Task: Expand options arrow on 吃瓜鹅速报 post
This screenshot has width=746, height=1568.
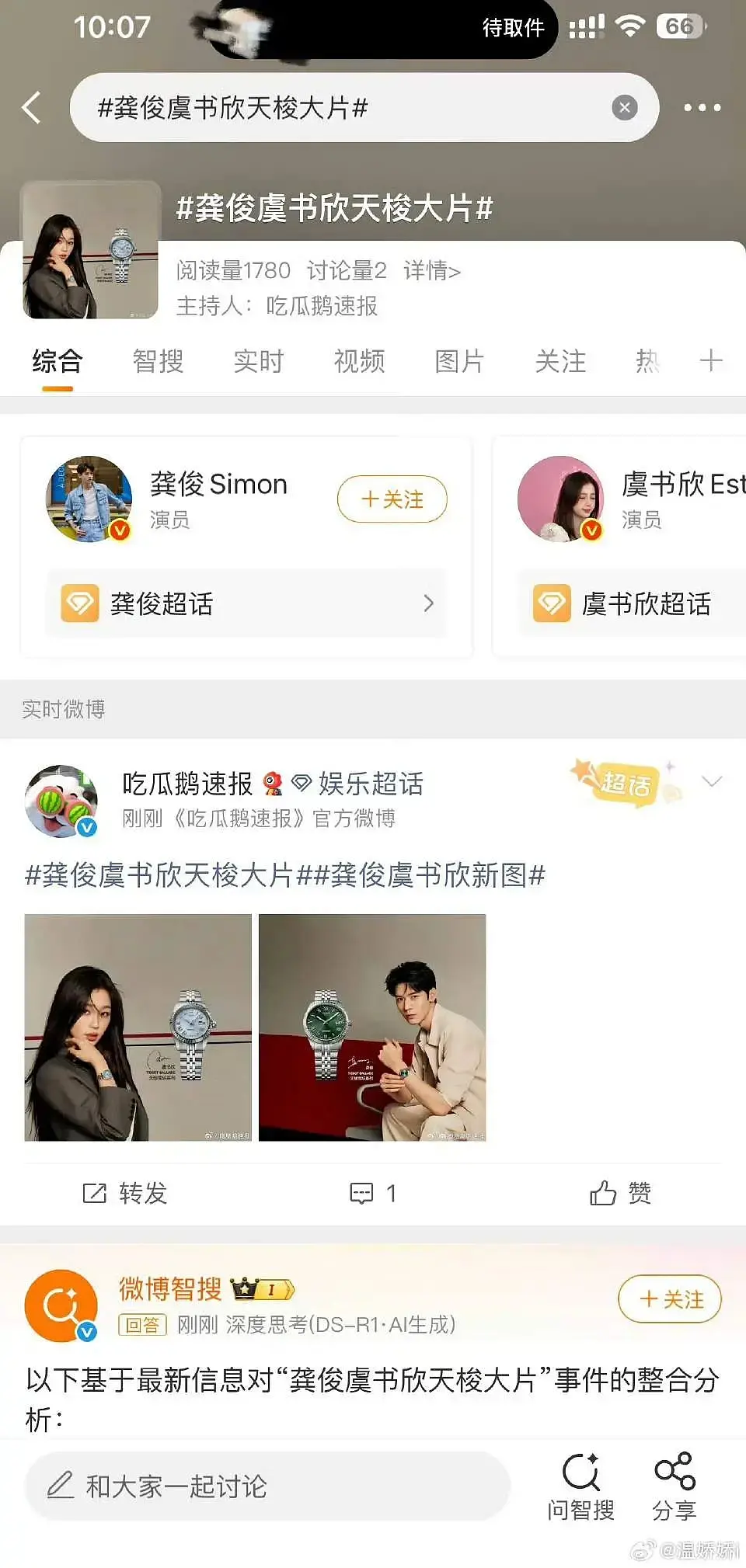Action: tap(712, 781)
